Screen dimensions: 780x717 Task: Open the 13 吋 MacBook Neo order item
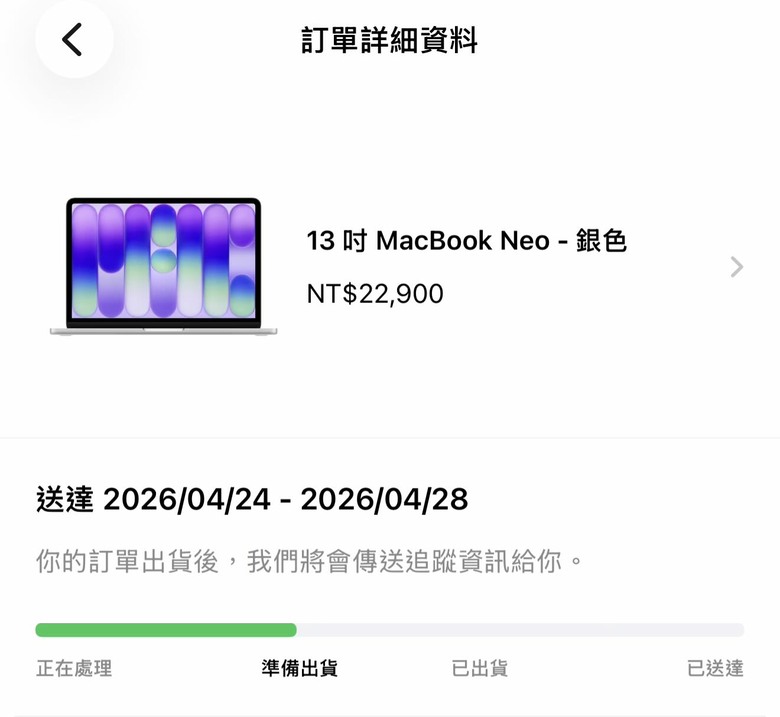tap(390, 267)
